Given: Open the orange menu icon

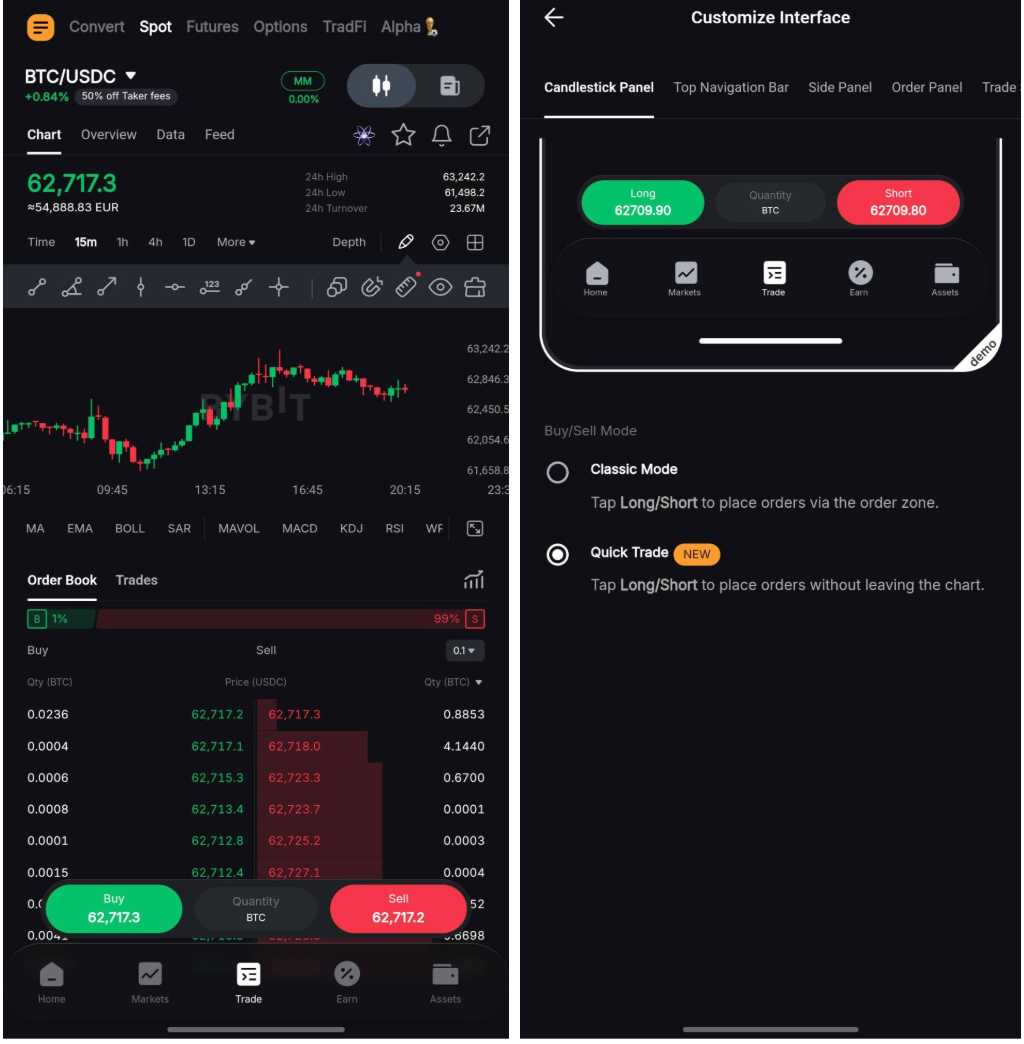Looking at the screenshot, I should pos(41,27).
